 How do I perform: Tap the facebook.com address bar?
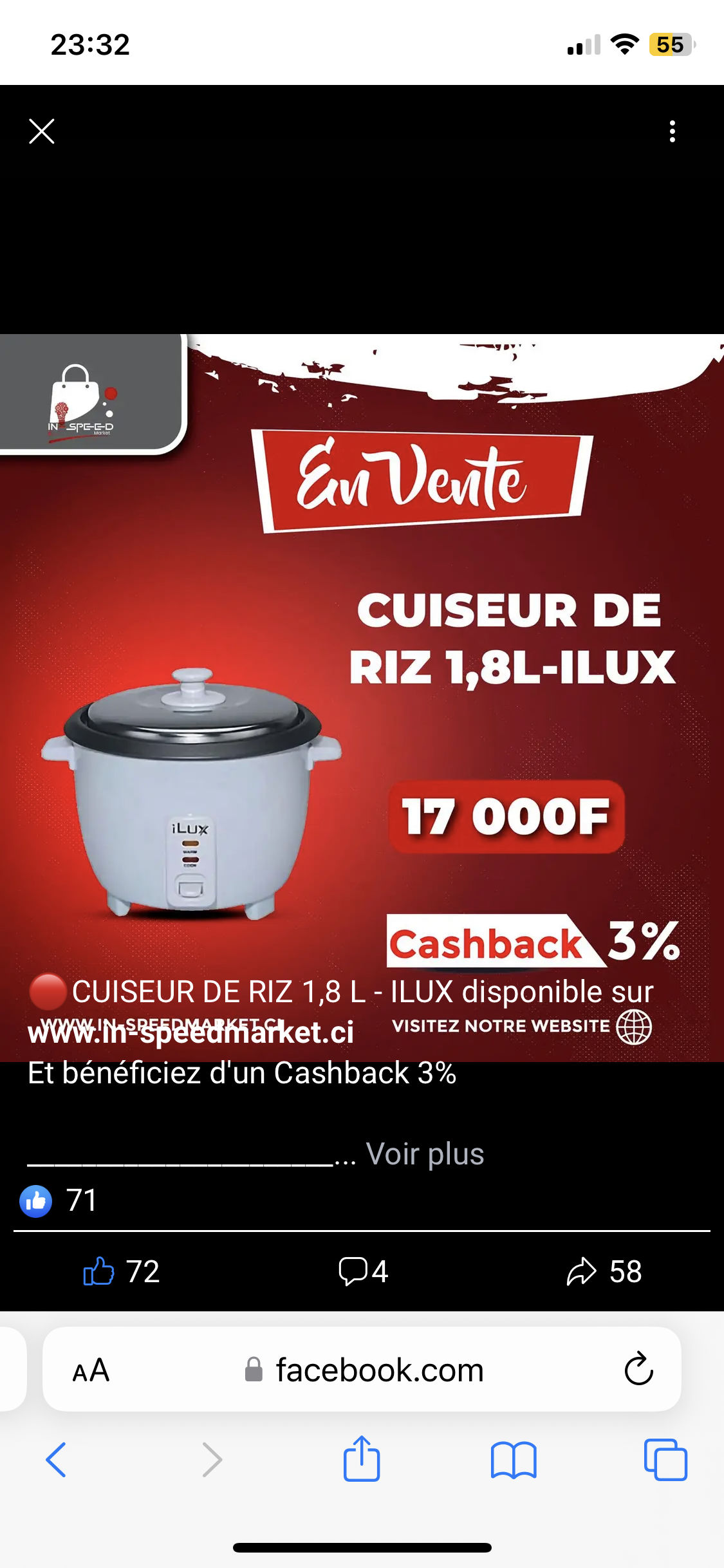coord(362,1369)
